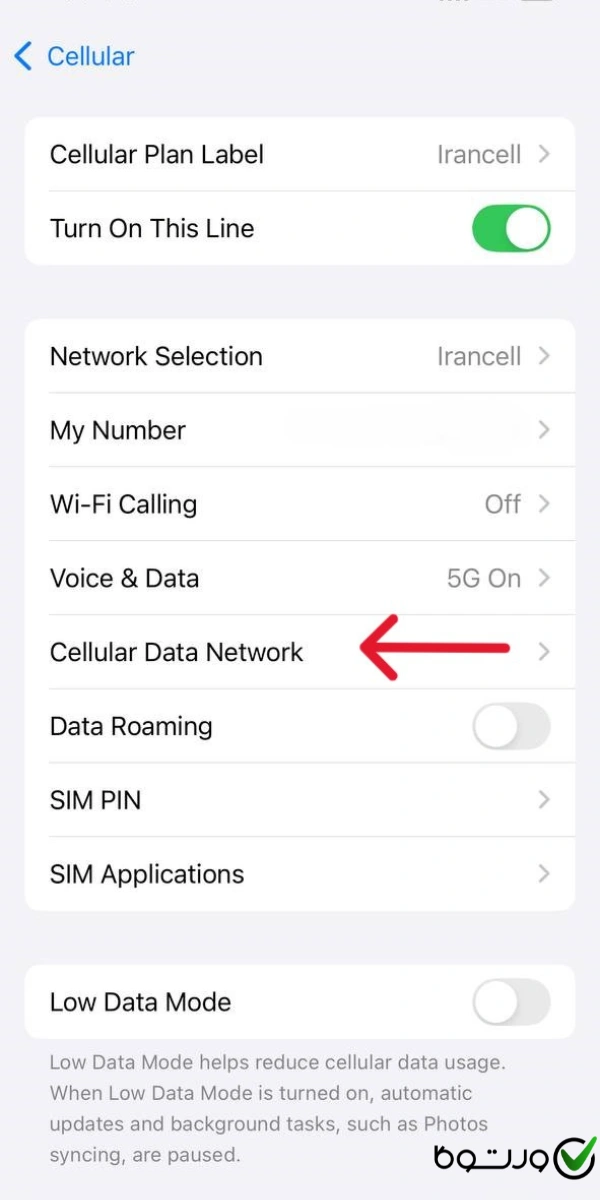This screenshot has height=1200, width=600.
Task: Open SIM Applications
Action: click(300, 875)
